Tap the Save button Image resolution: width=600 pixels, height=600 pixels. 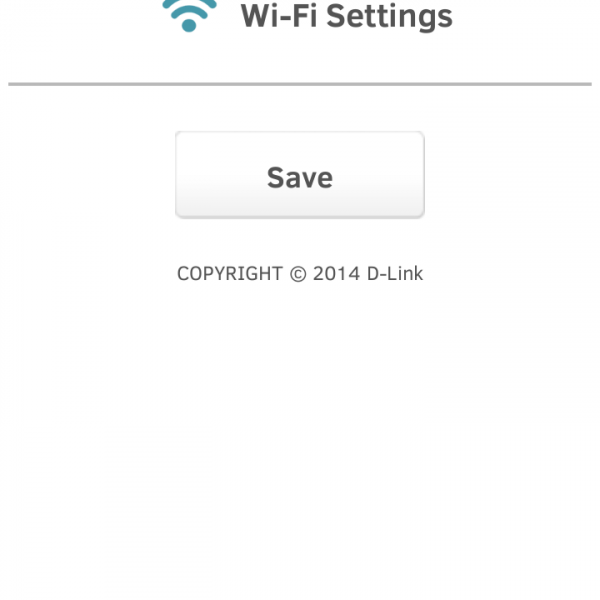[300, 176]
